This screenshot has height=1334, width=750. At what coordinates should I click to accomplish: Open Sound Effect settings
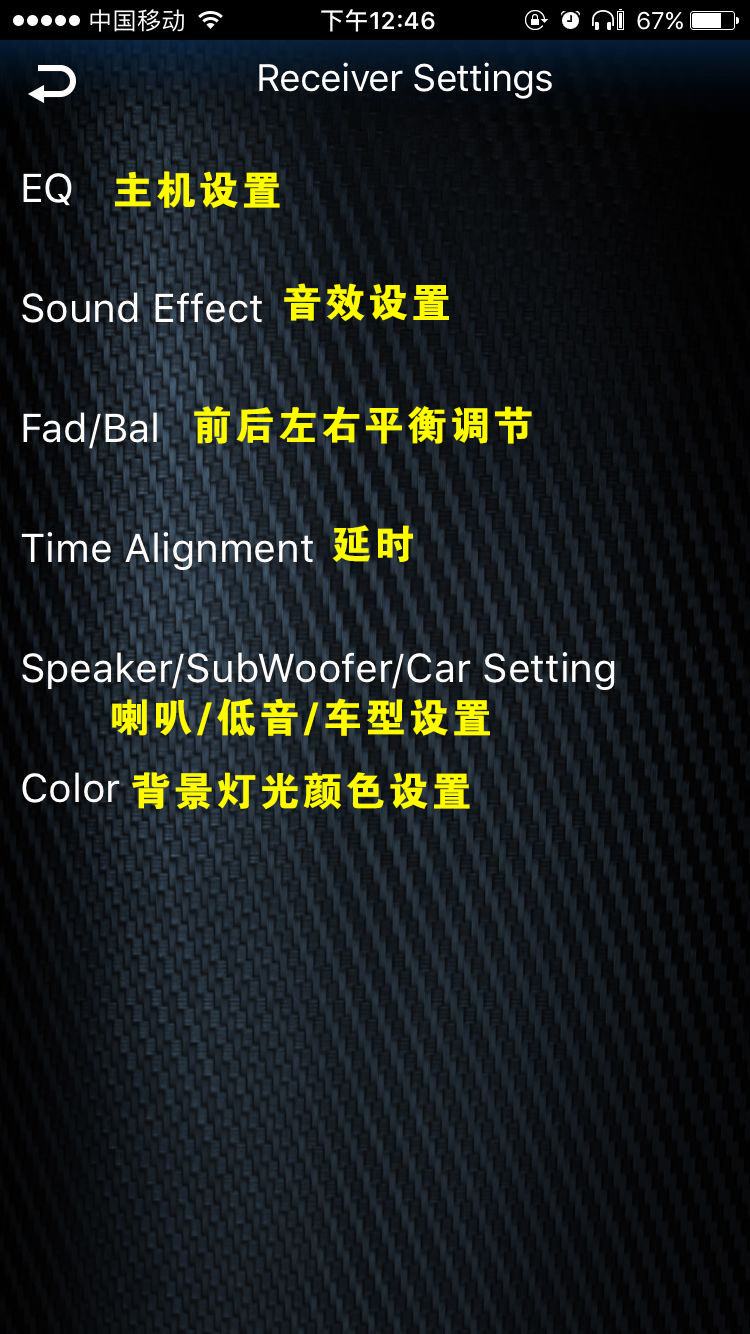tap(142, 308)
